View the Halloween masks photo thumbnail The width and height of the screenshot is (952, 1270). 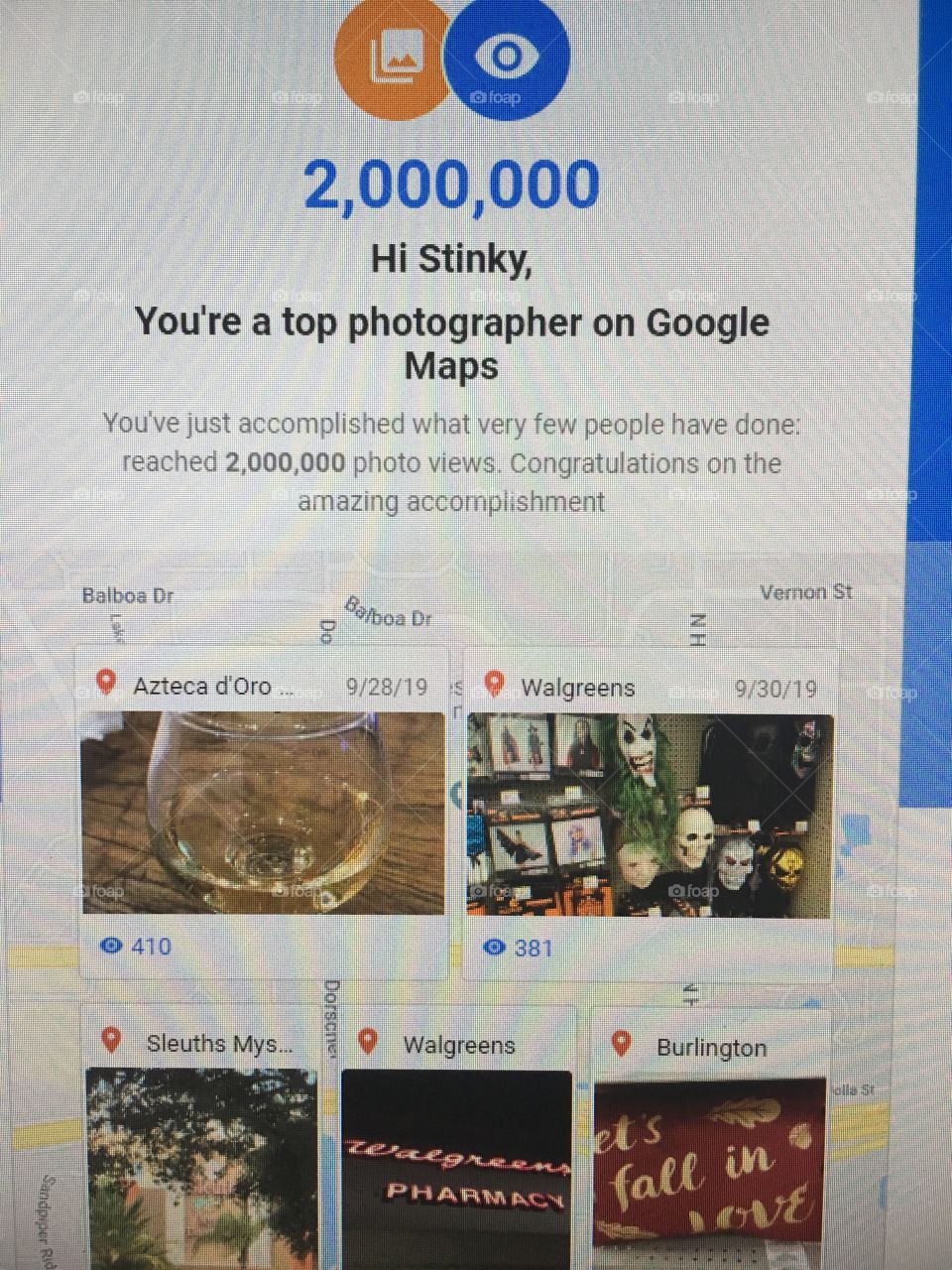650,814
